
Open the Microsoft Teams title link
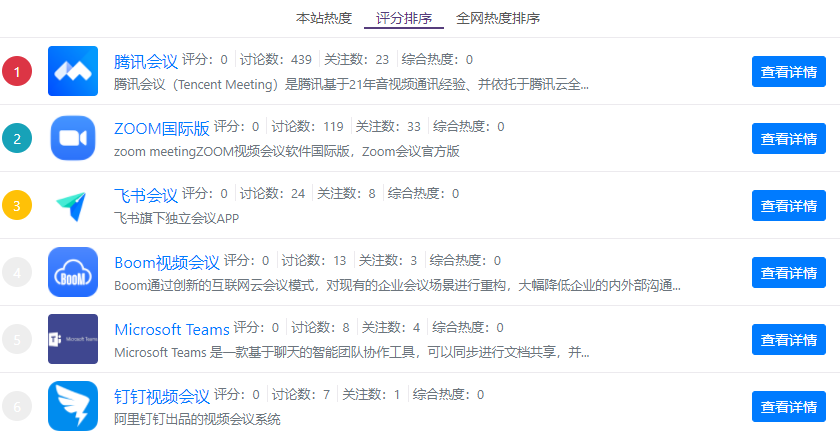point(172,328)
